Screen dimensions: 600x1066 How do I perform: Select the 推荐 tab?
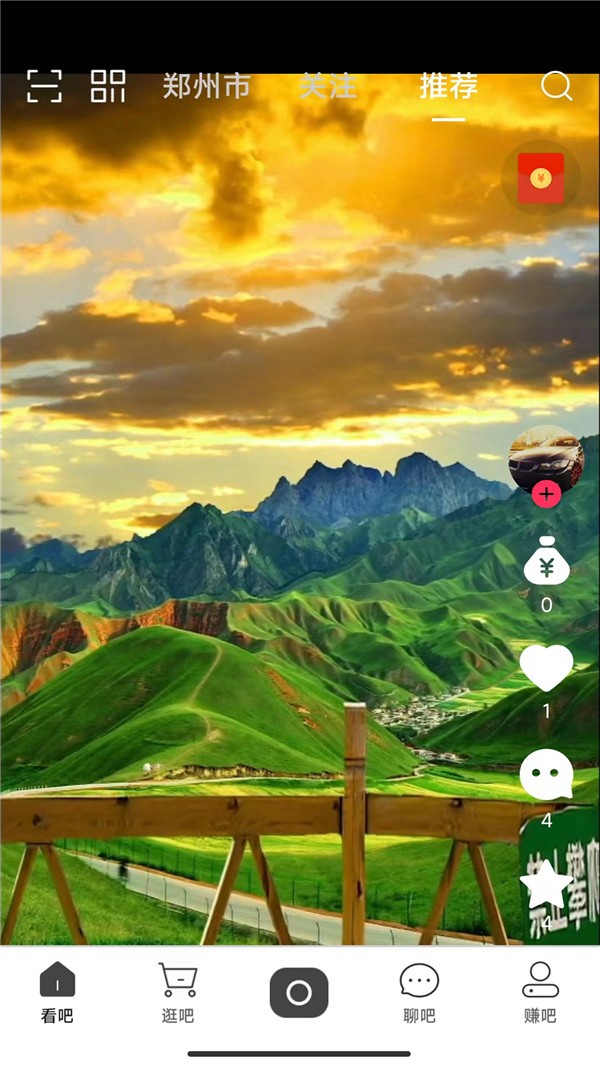(x=448, y=87)
